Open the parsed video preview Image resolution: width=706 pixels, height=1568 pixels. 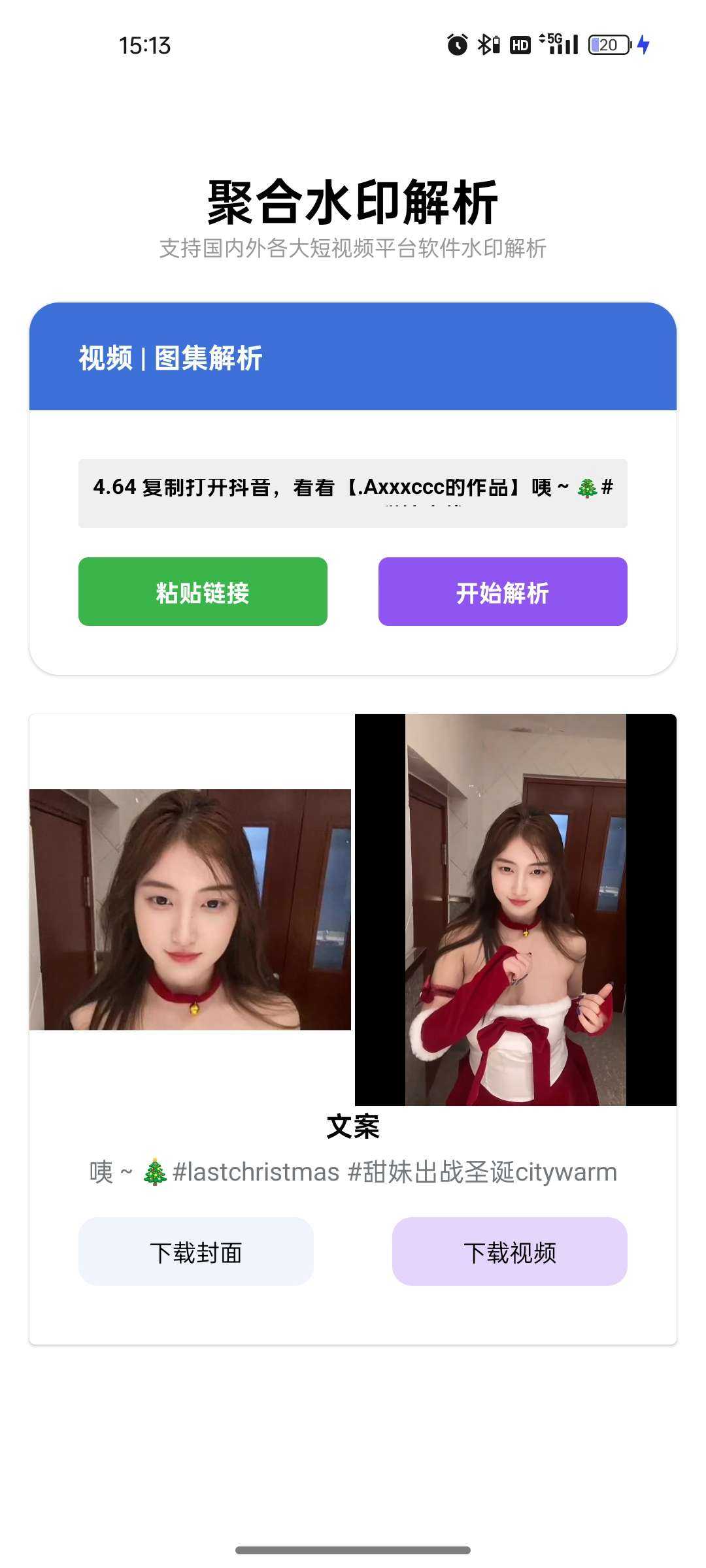(516, 909)
